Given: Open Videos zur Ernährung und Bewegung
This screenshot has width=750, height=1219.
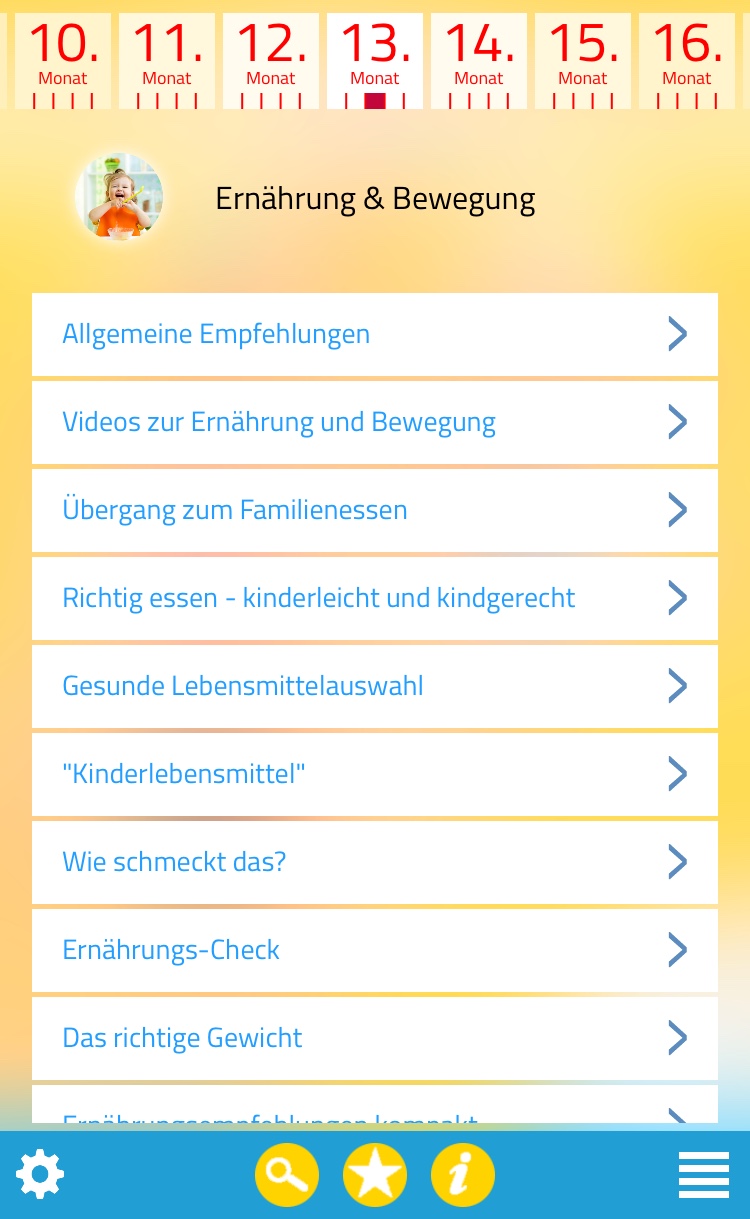Looking at the screenshot, I should 375,422.
